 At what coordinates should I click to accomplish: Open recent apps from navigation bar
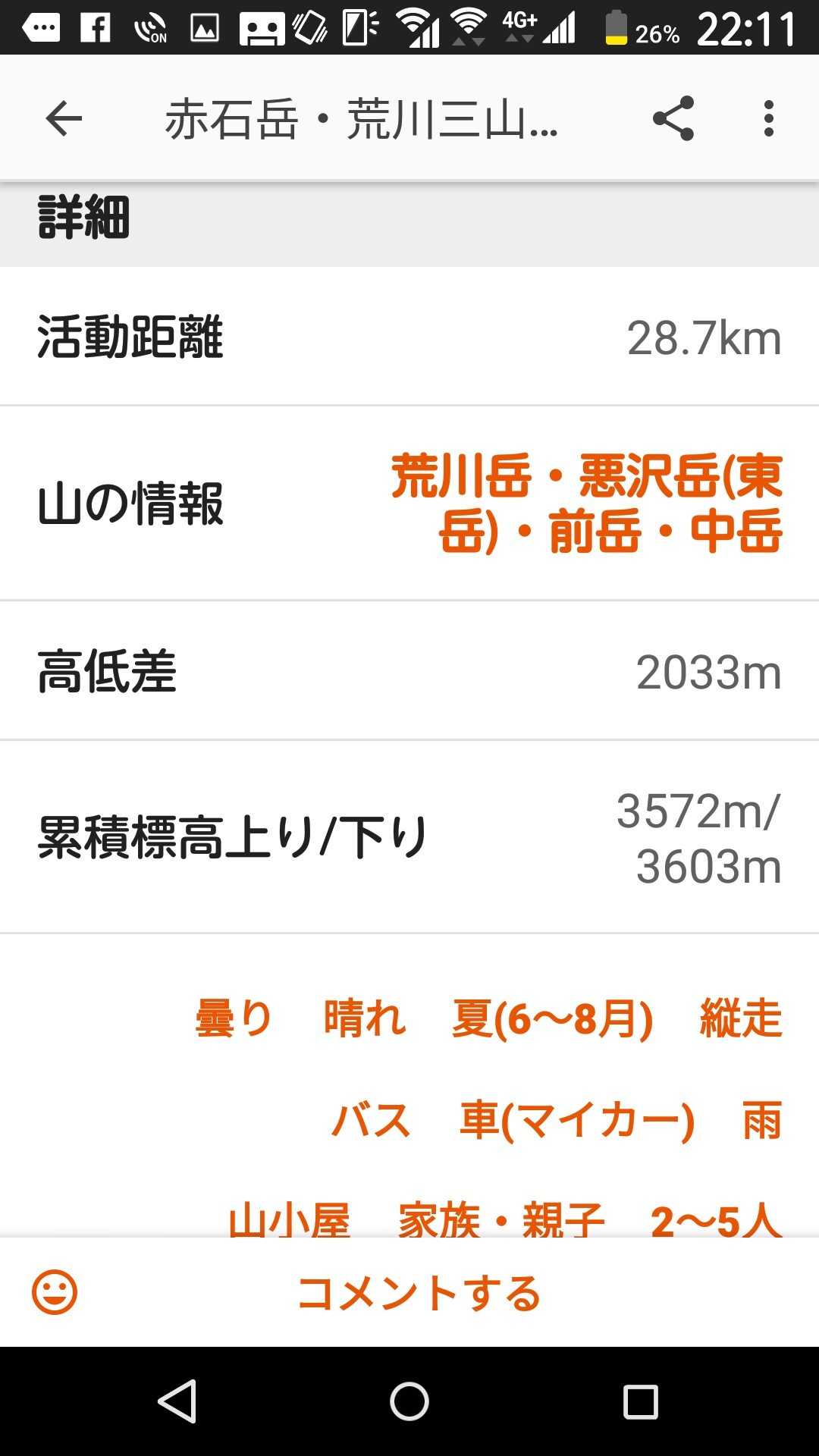[640, 1401]
